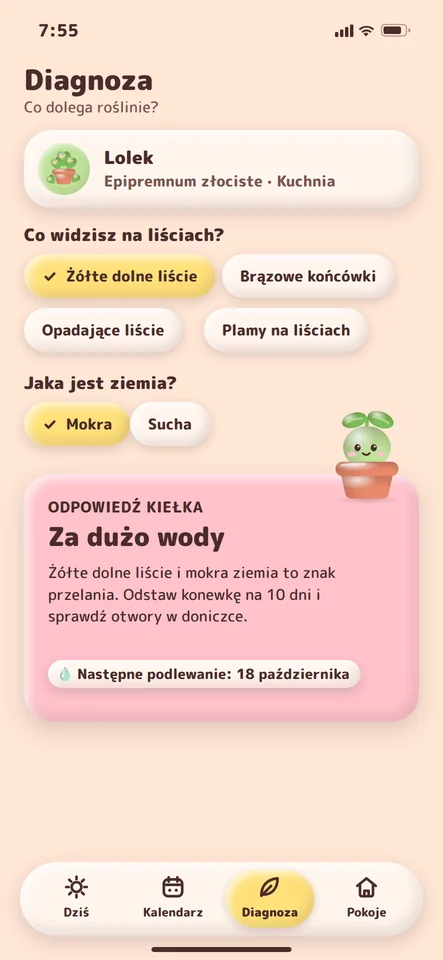Image resolution: width=443 pixels, height=960 pixels.
Task: Select the Brązowe końcówki chip
Action: pos(308,276)
